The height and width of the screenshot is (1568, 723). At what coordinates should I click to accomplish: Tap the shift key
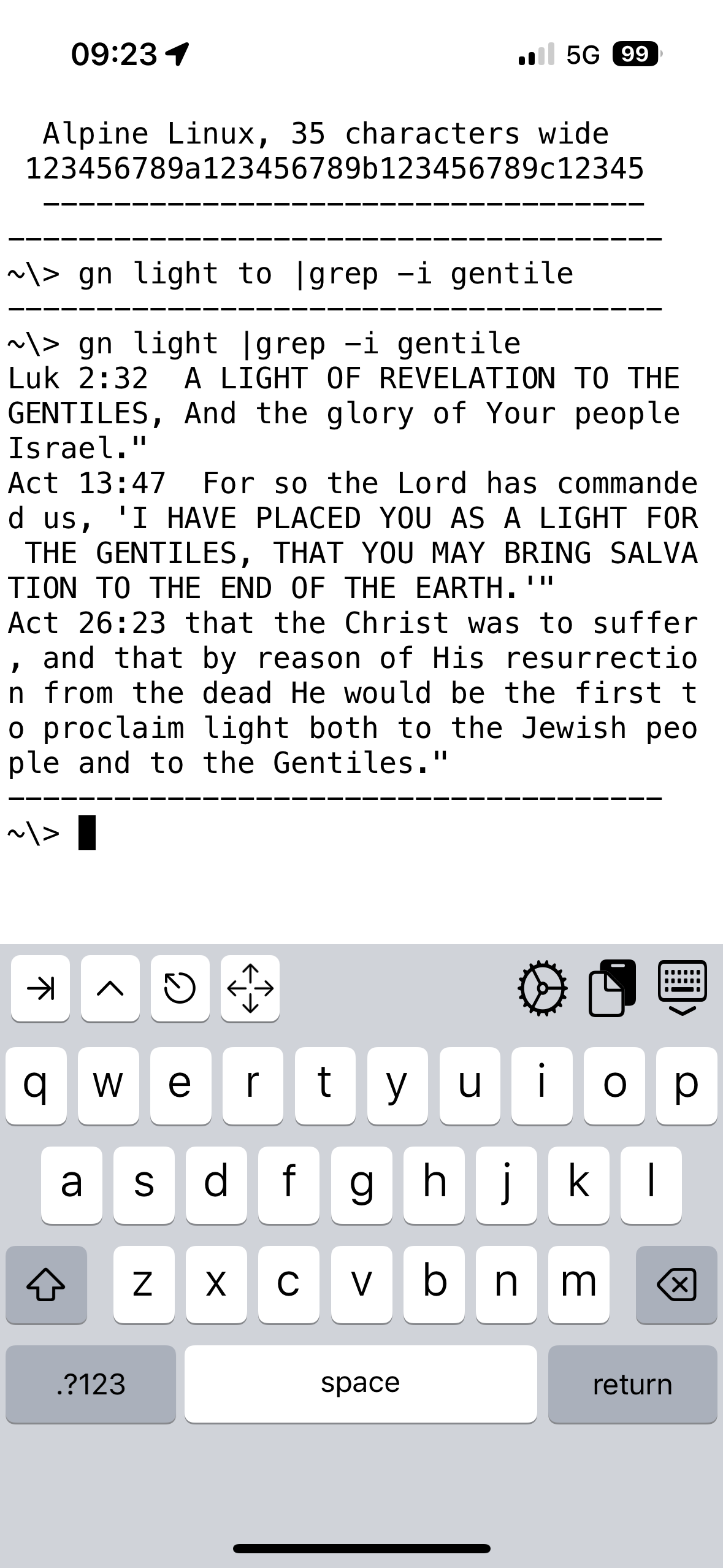46,1285
